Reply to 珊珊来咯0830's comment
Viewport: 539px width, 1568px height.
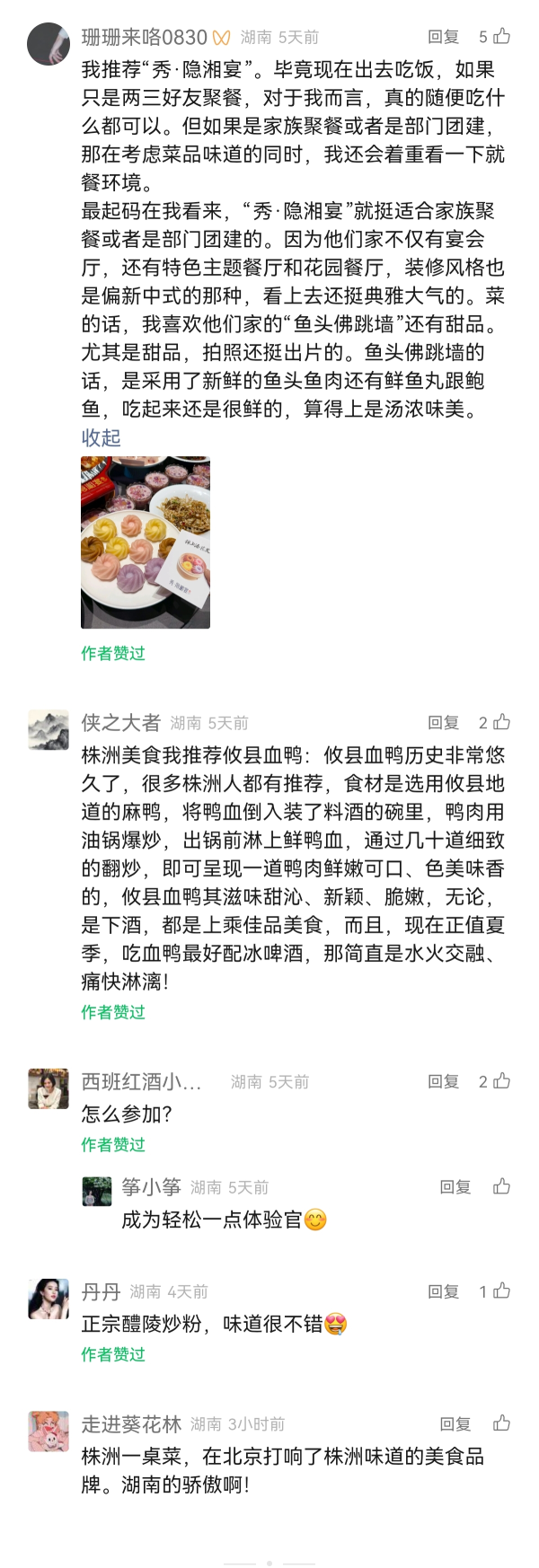tap(443, 37)
